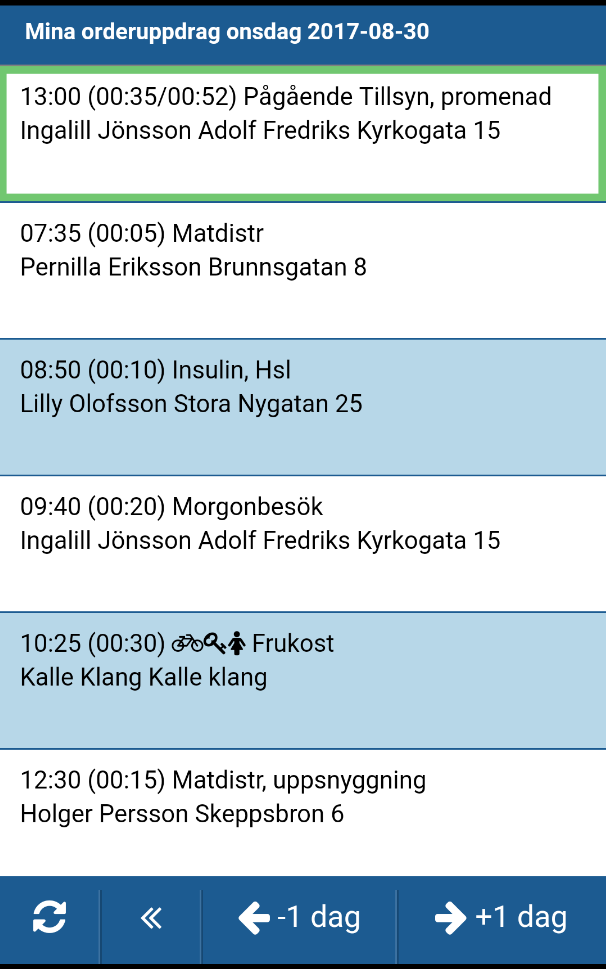Open the 12:30 Matdistr order for Holger Persson
Image resolution: width=606 pixels, height=969 pixels.
[x=303, y=813]
